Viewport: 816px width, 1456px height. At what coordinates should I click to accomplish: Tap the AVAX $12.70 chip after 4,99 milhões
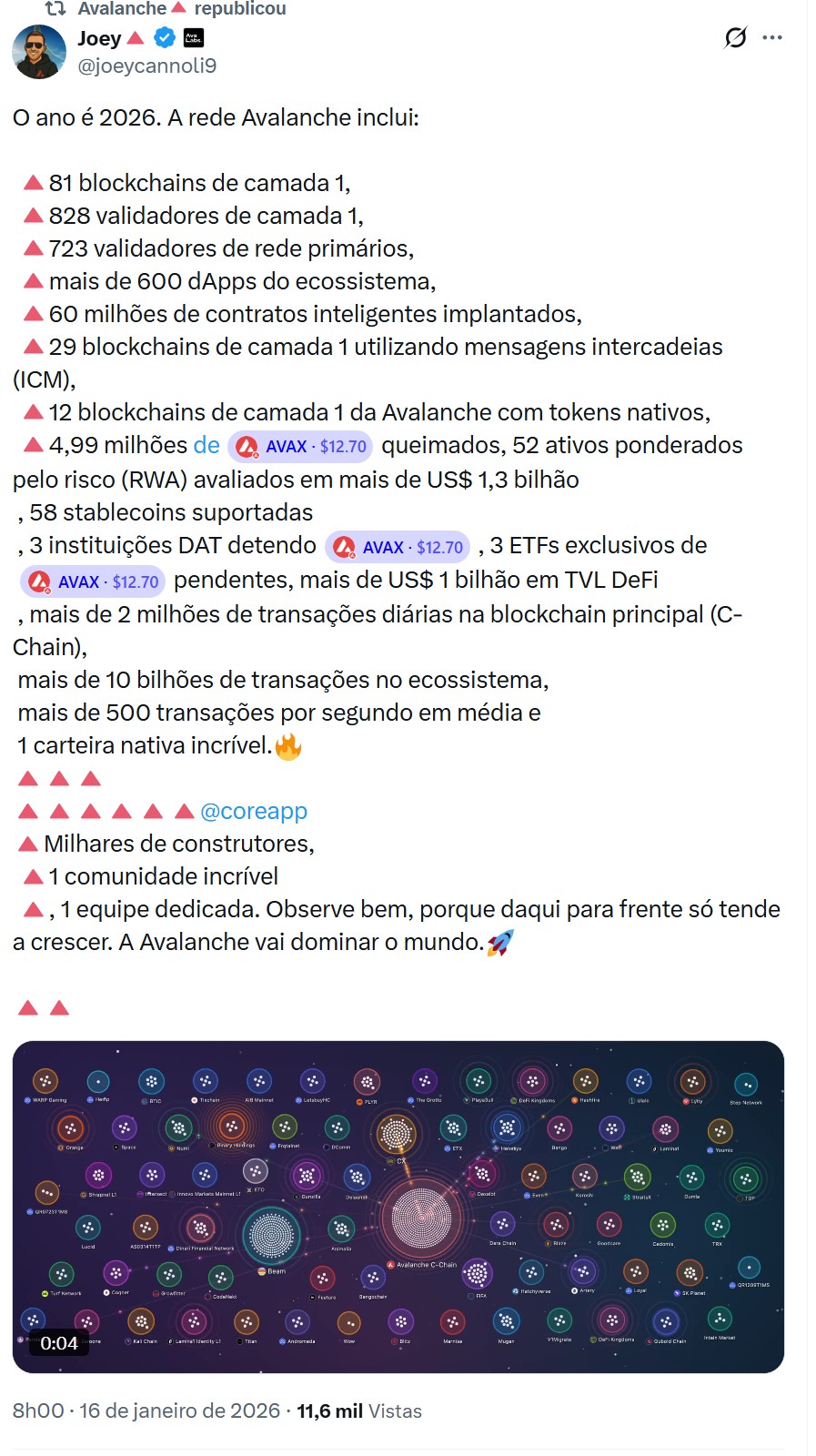pos(301,446)
